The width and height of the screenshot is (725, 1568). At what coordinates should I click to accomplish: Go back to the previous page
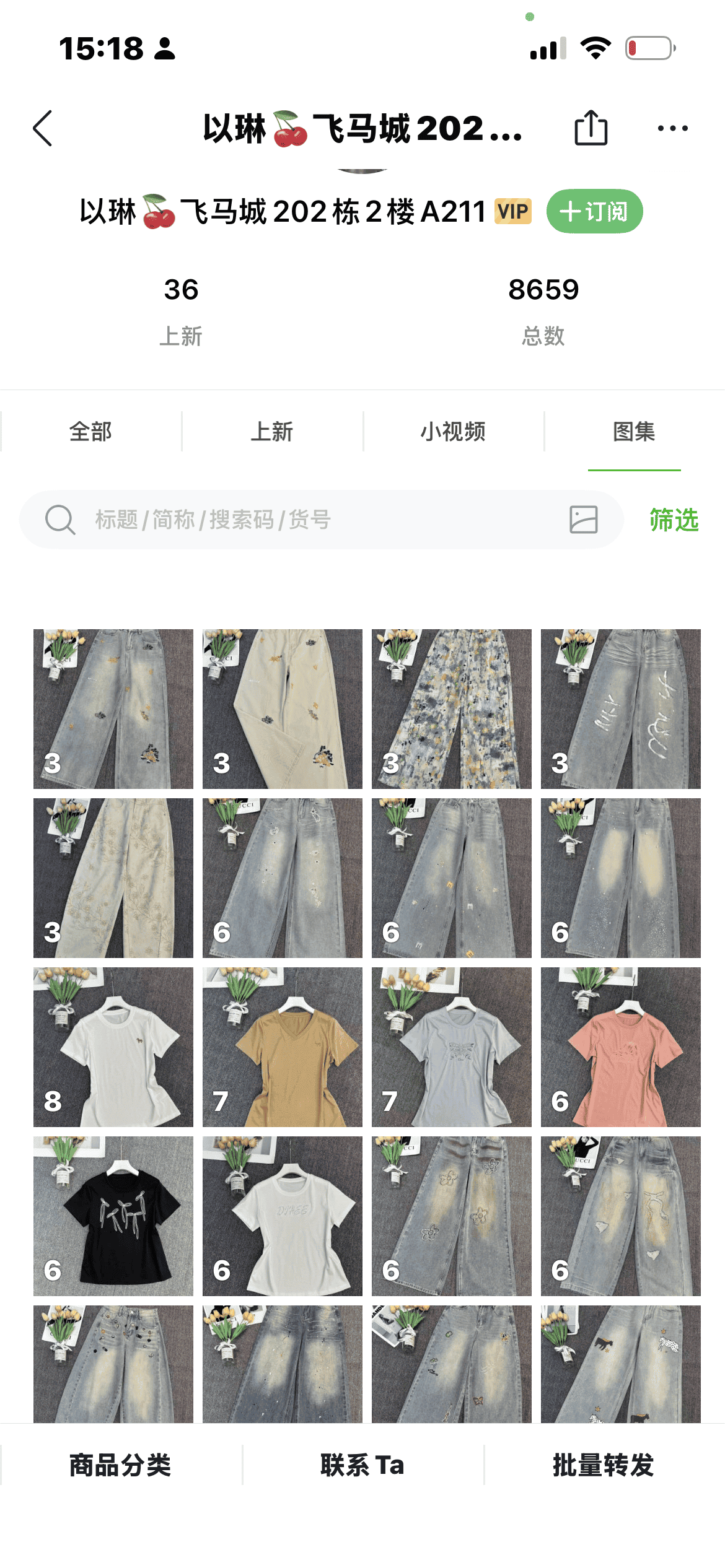point(42,129)
